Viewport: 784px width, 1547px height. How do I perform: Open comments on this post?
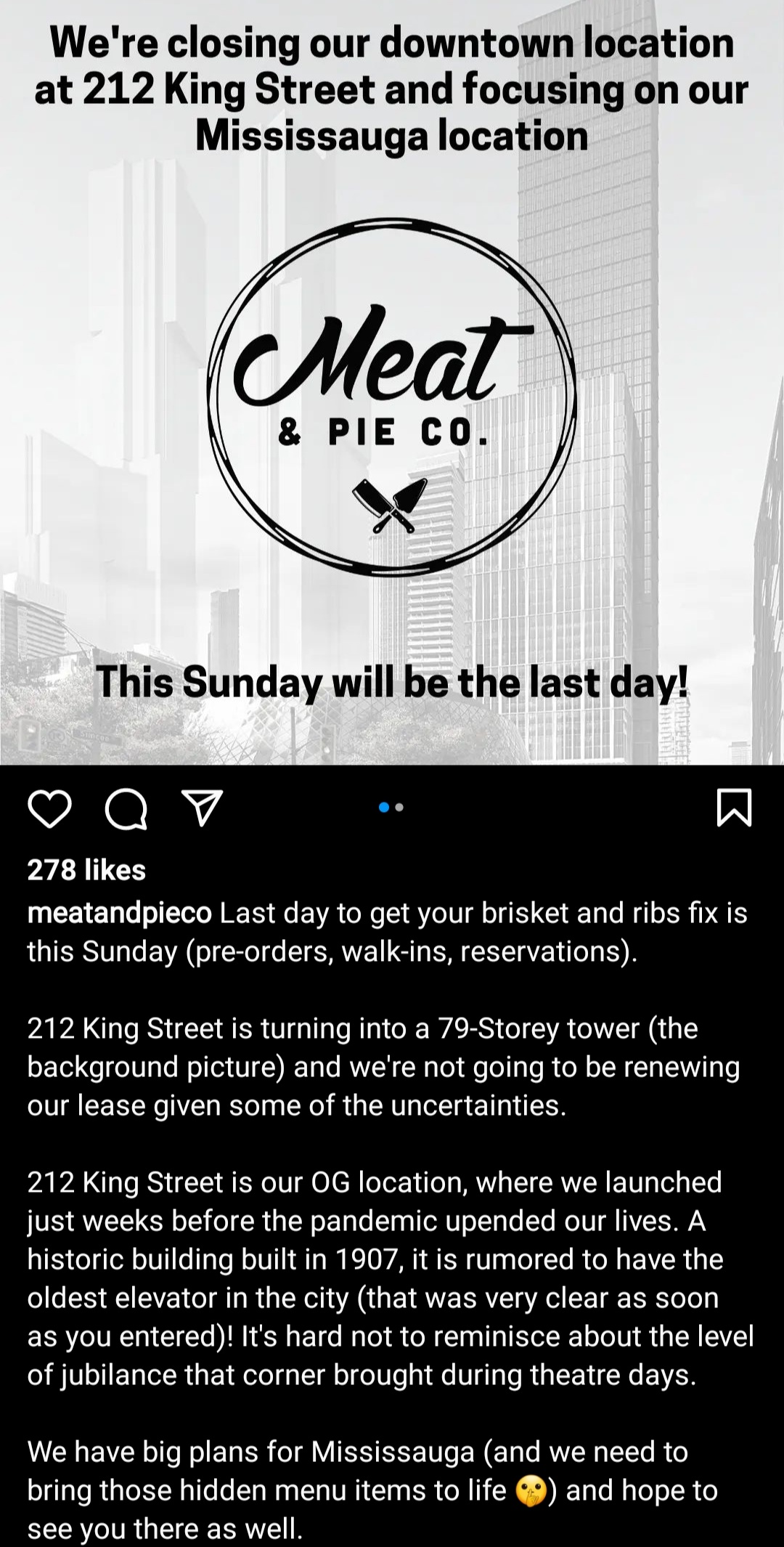point(126,809)
